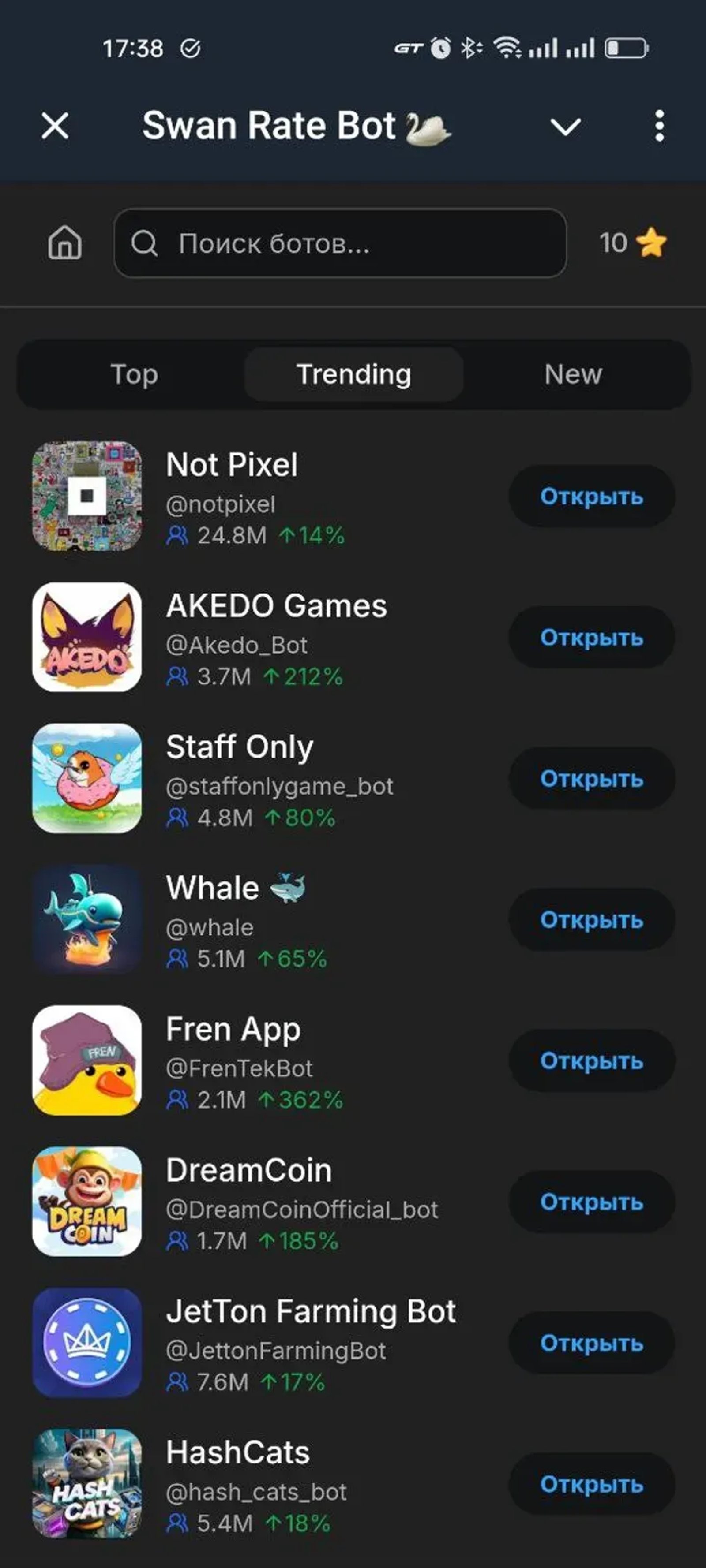
Task: Select the DreamCoin monkey icon
Action: click(x=87, y=1203)
